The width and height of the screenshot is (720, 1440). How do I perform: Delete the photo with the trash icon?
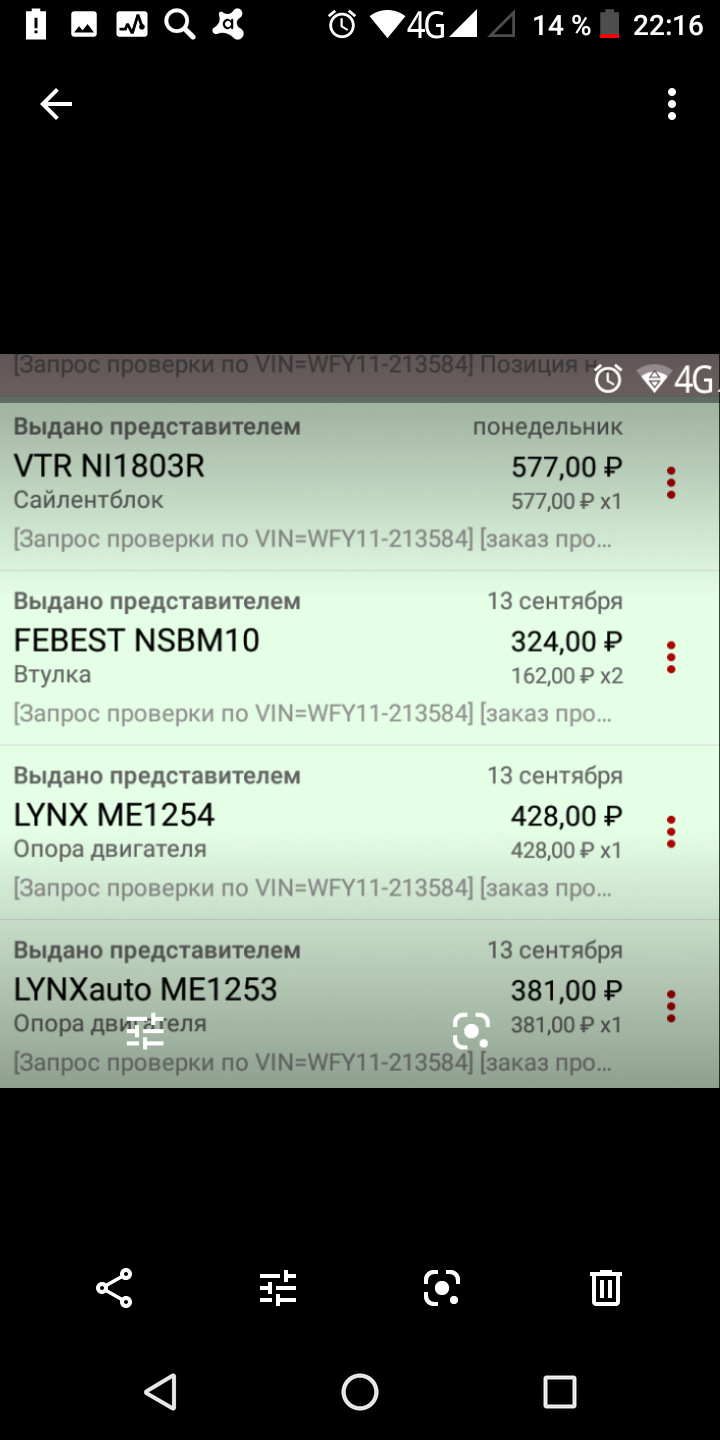605,1288
